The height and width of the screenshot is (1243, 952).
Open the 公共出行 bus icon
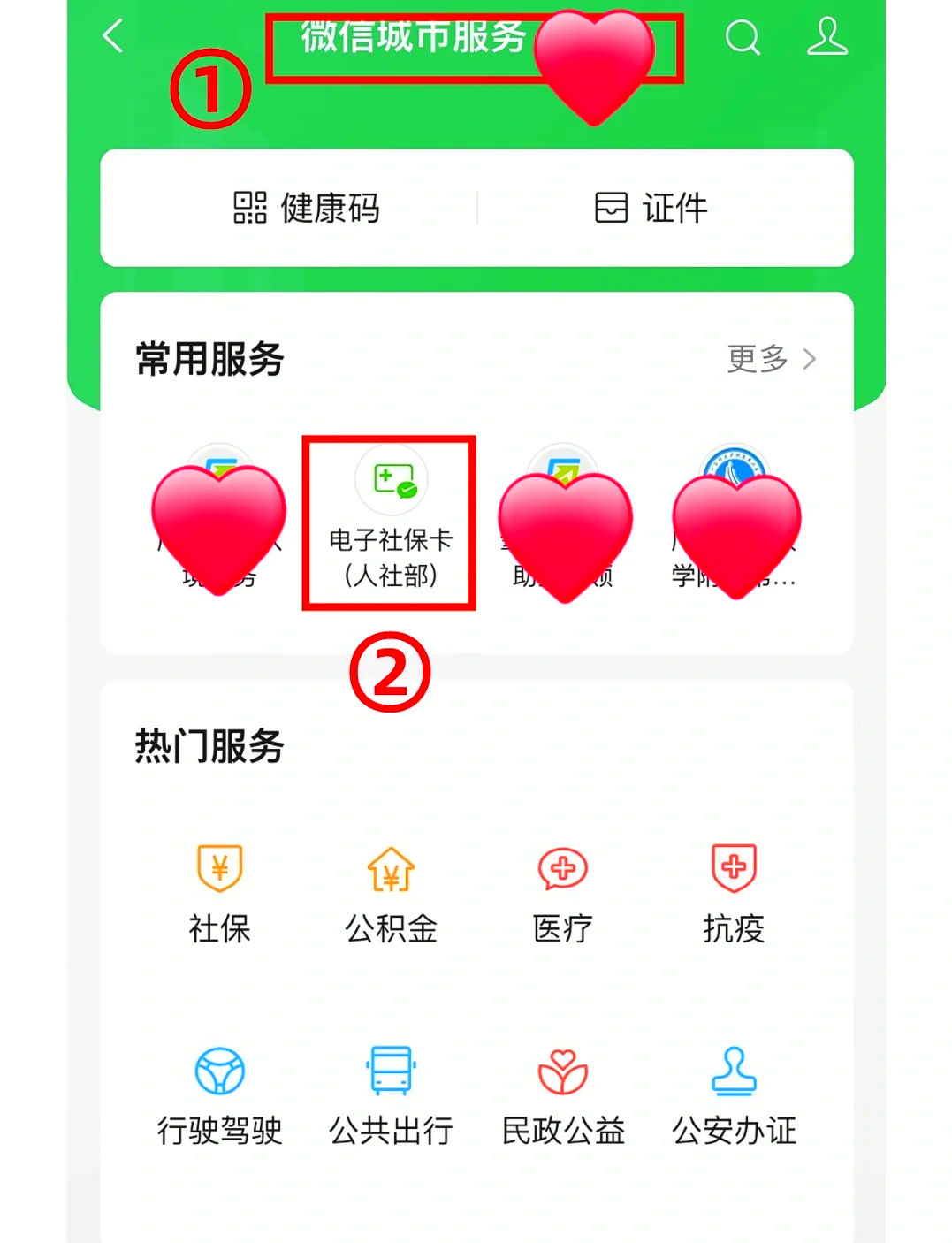point(390,1072)
